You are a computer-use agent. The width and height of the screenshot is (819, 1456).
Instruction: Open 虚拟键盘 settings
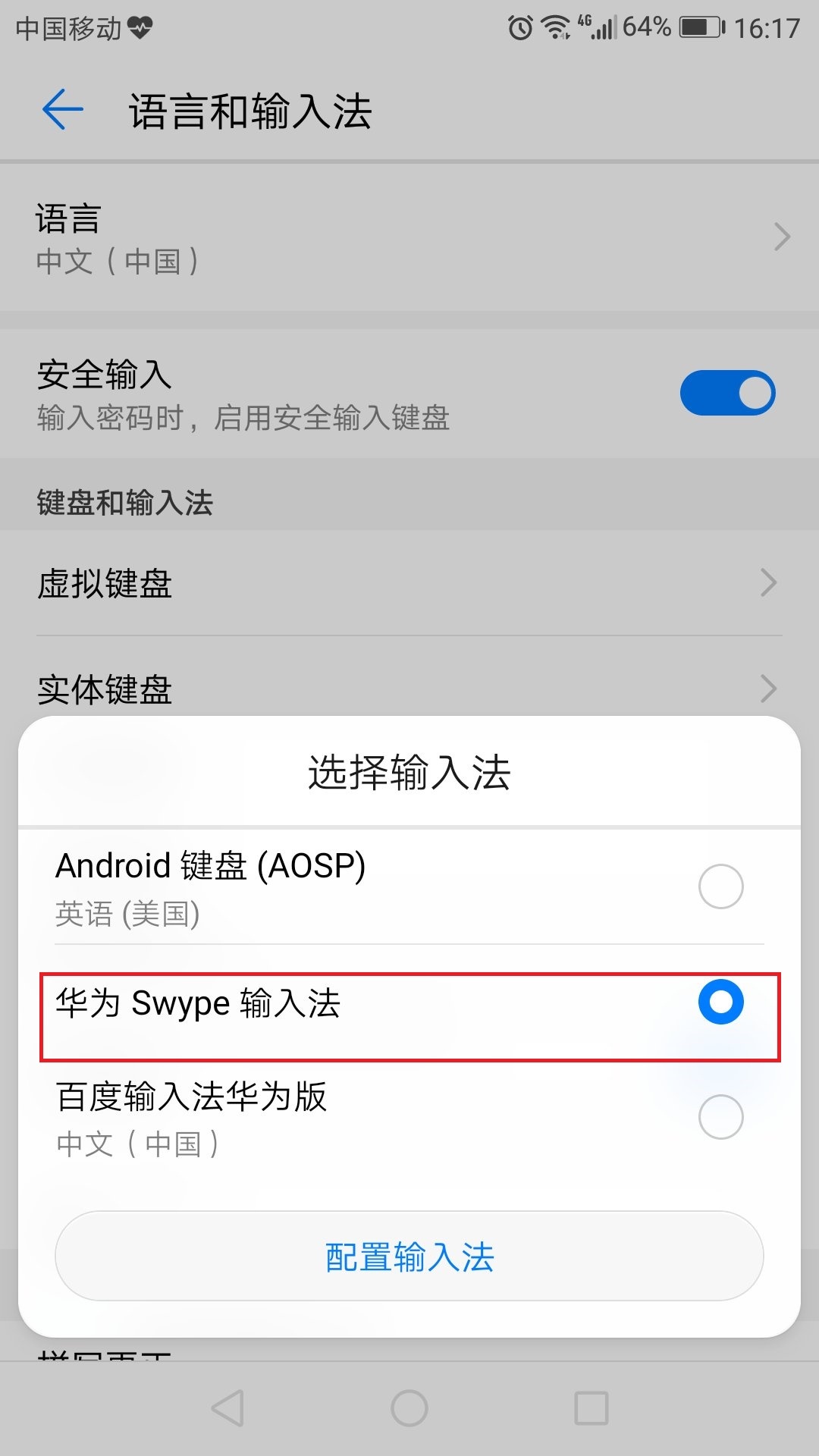(x=409, y=583)
